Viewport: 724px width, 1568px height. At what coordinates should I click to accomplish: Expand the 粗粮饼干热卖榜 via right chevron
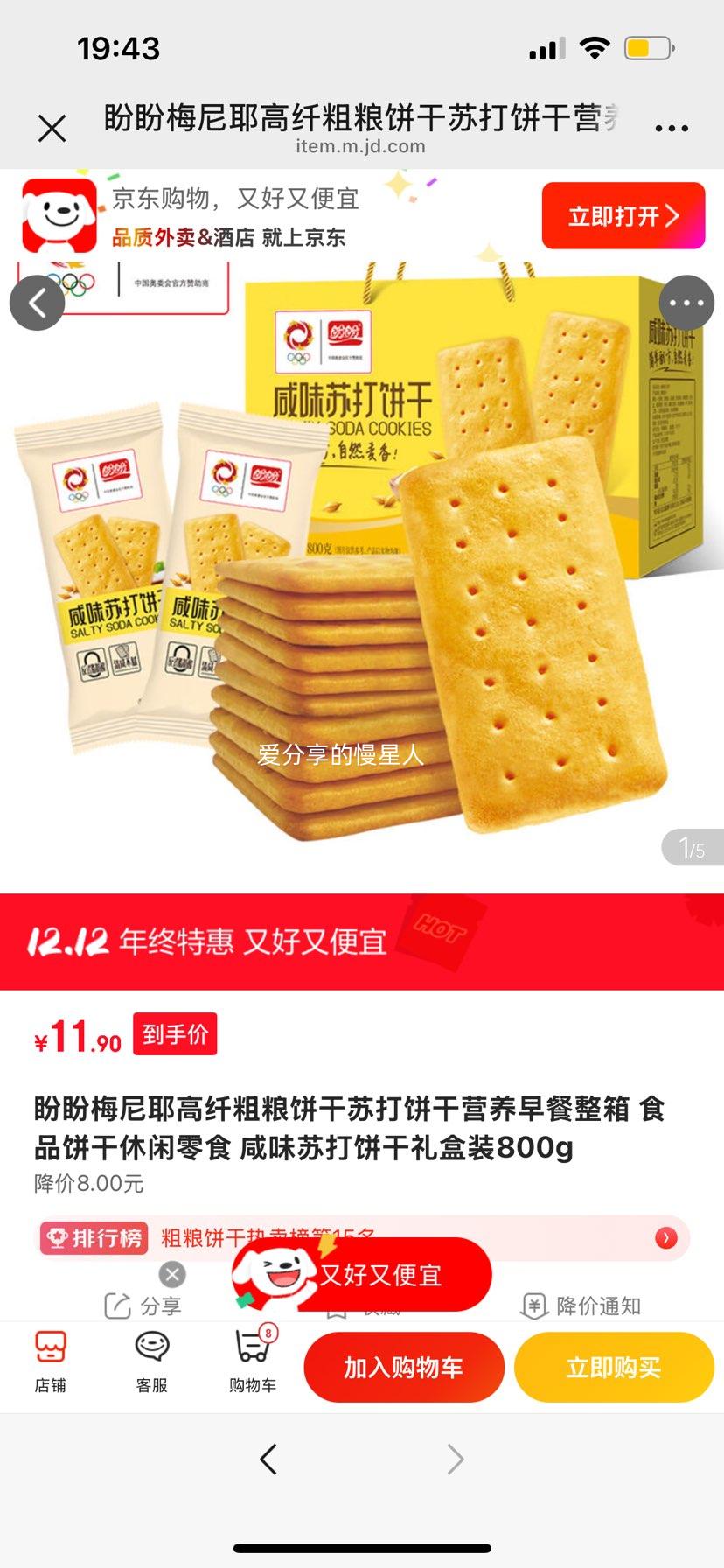point(666,1239)
